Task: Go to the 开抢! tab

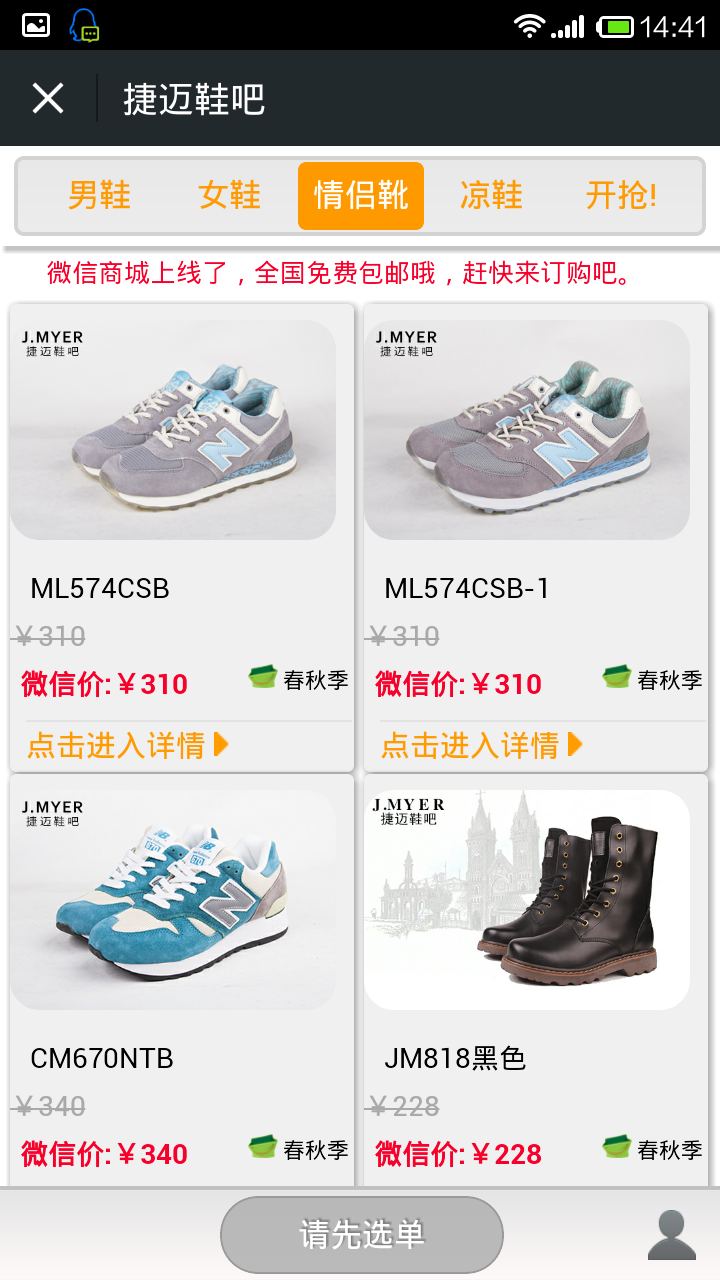Action: coord(621,195)
